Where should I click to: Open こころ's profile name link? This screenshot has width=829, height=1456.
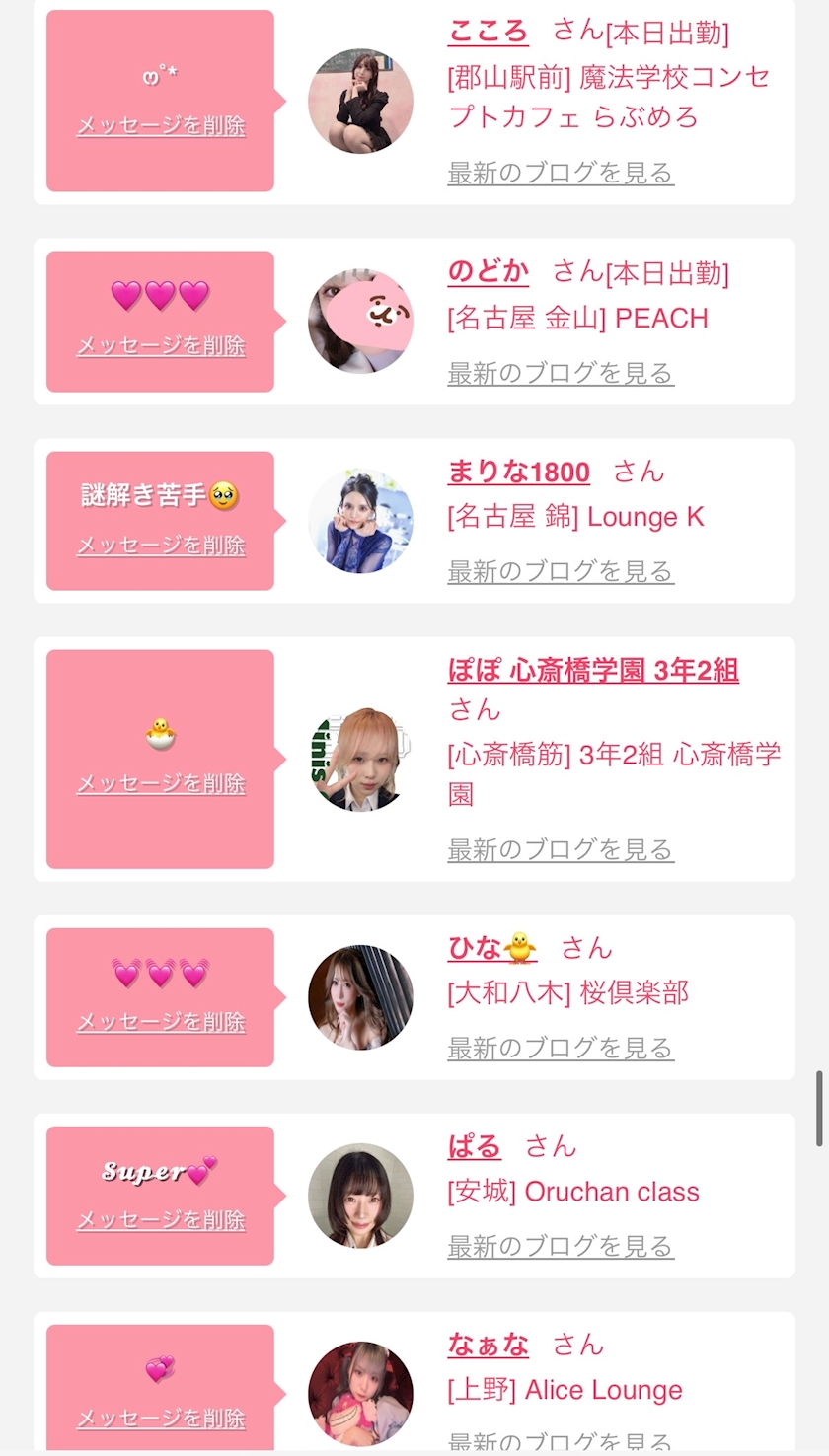click(x=488, y=31)
